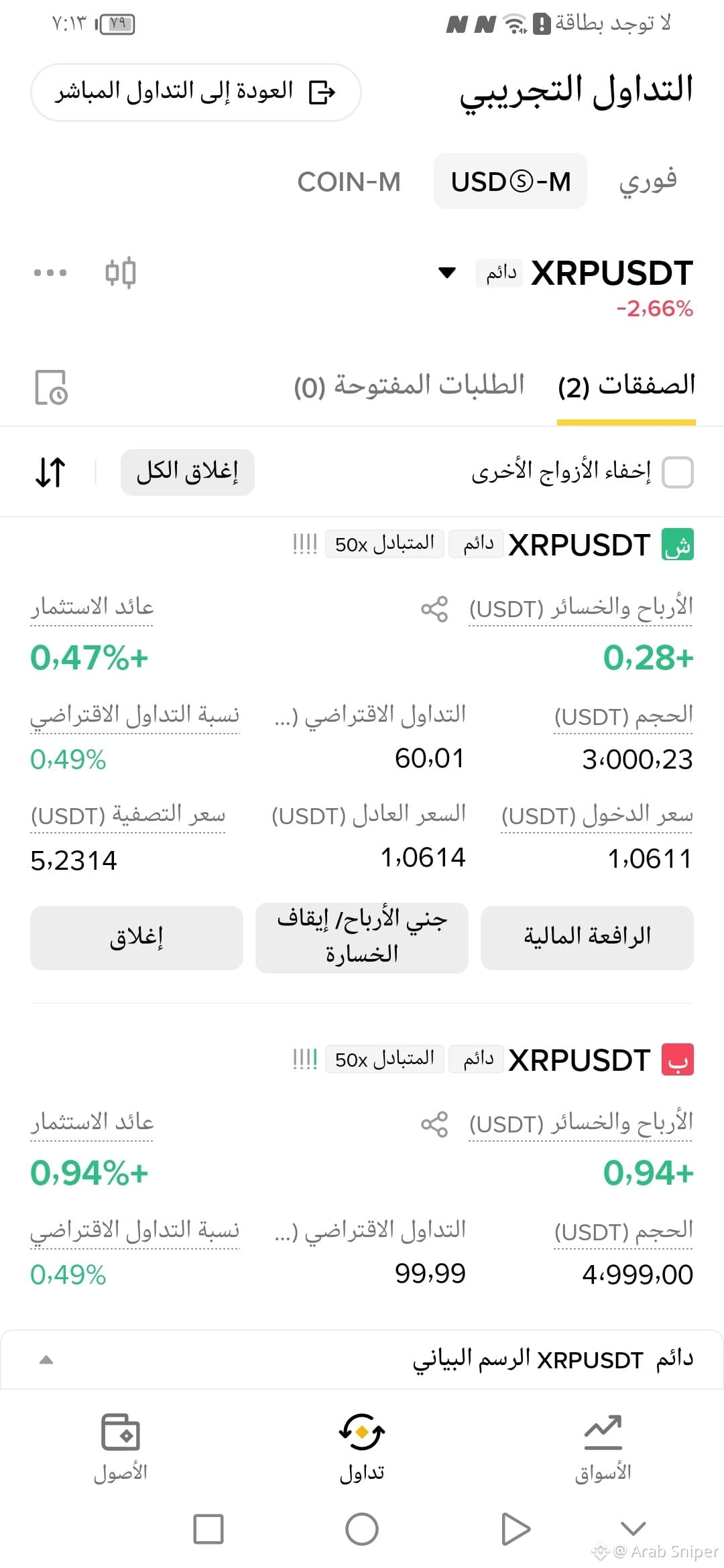
Task: Adjust leverage (الرافعة المالية) on first position
Action: coord(587,937)
